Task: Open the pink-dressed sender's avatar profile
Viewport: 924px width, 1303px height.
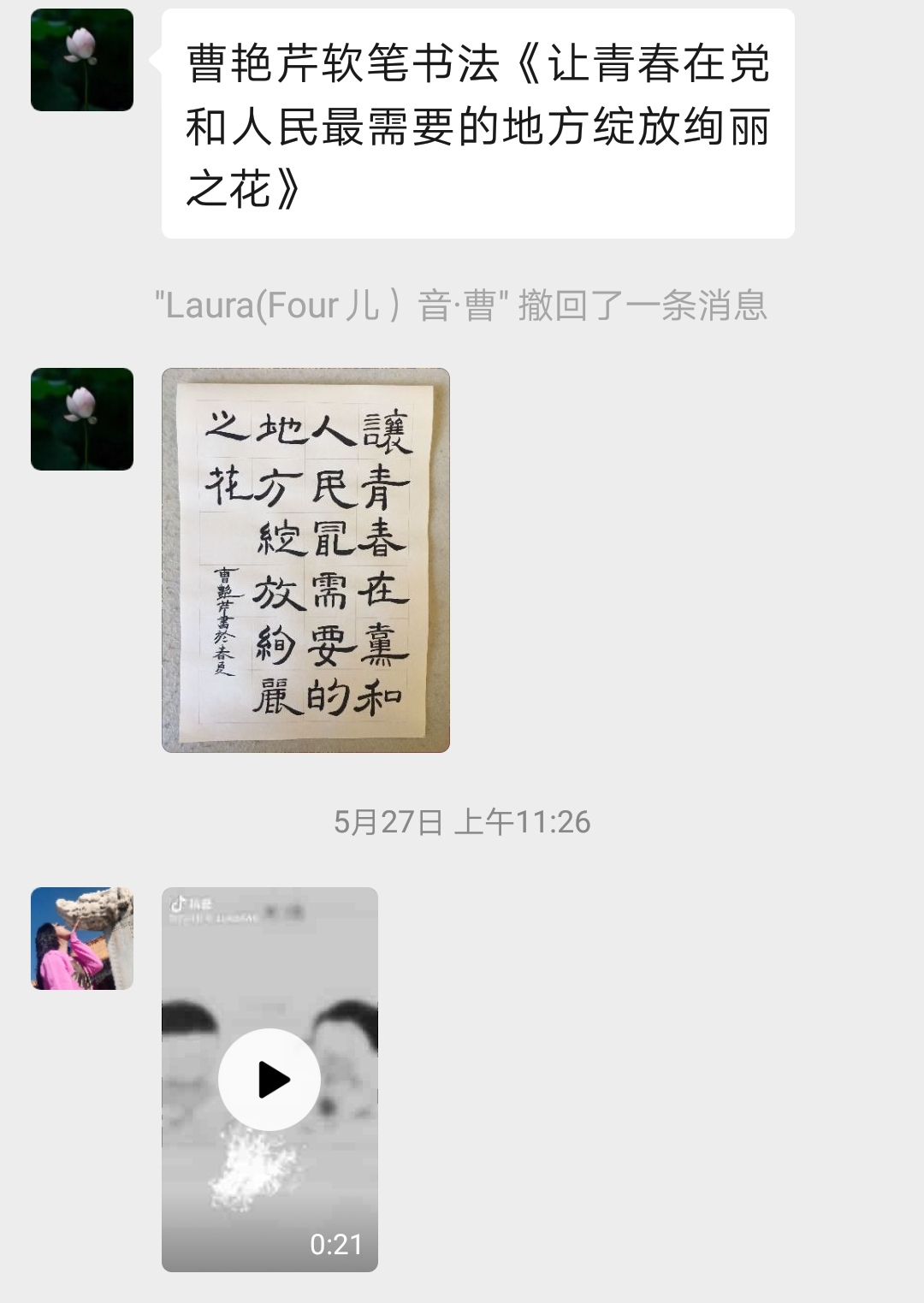Action: 82,939
